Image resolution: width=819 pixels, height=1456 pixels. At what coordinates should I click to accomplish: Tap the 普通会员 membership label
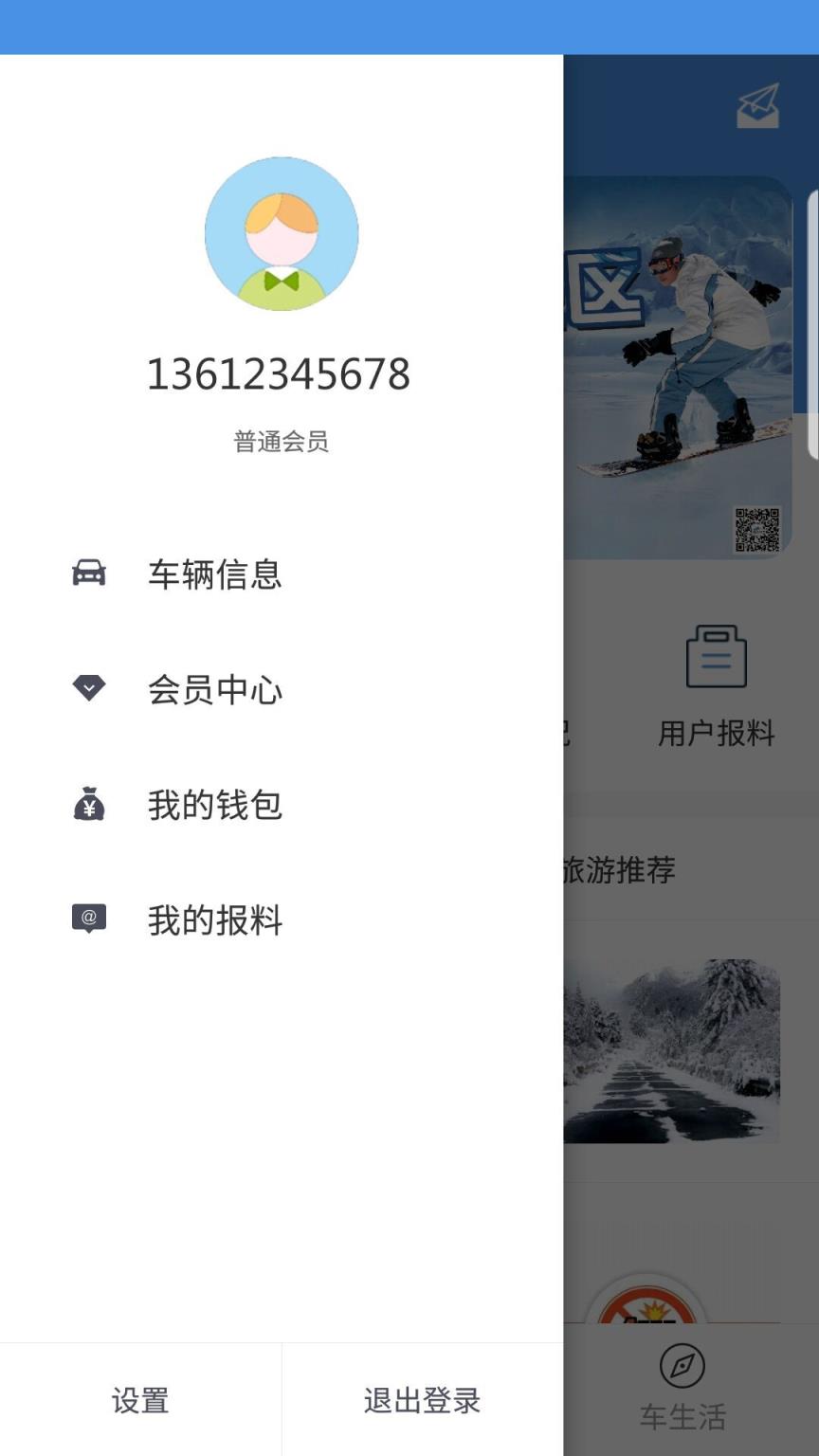pyautogui.click(x=281, y=442)
